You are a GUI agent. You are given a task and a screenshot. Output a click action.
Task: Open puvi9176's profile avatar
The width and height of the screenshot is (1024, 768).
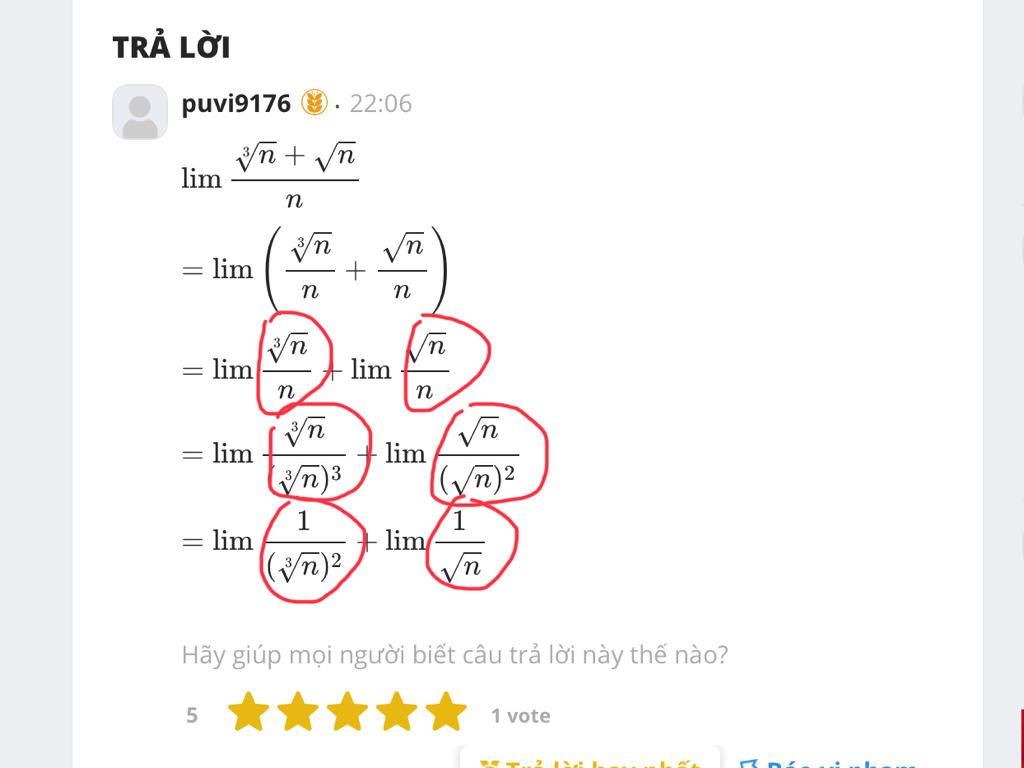[x=140, y=112]
